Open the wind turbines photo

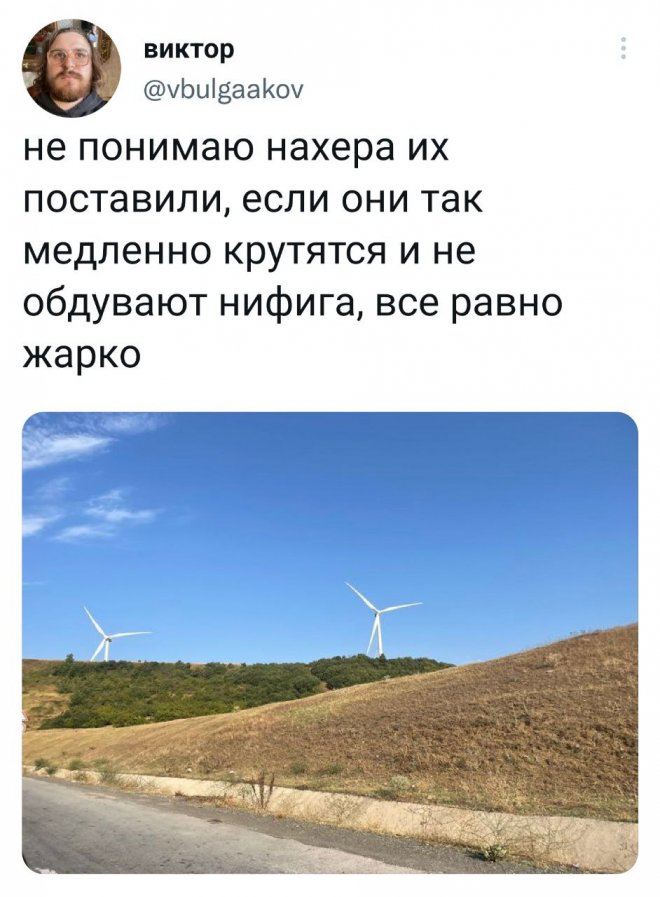coord(330,642)
